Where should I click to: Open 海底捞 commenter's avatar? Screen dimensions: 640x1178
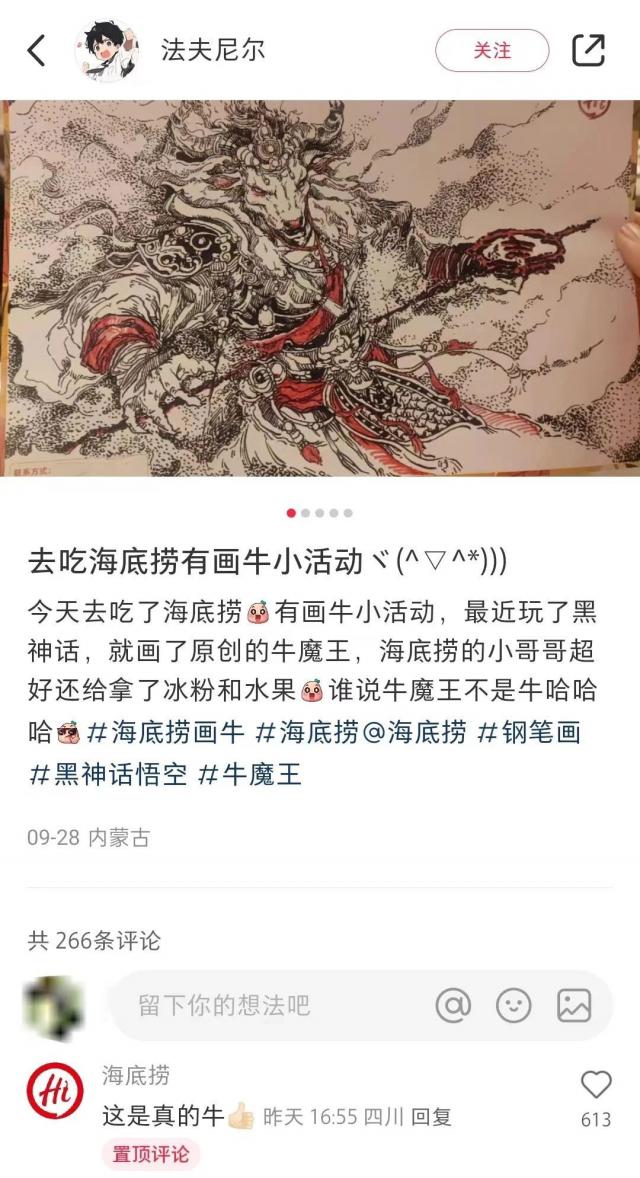pos(55,1092)
